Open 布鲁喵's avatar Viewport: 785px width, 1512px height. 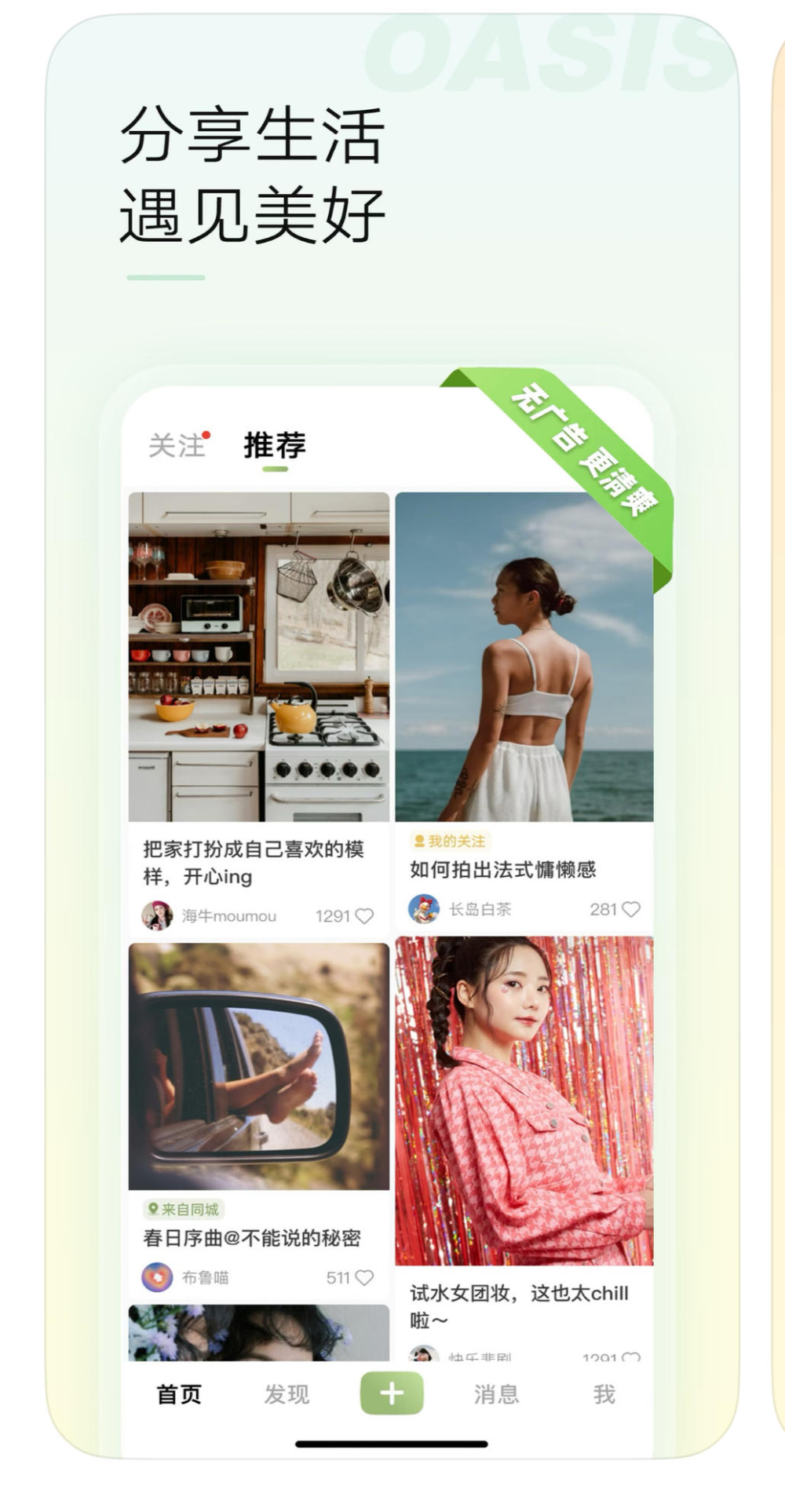[155, 1277]
